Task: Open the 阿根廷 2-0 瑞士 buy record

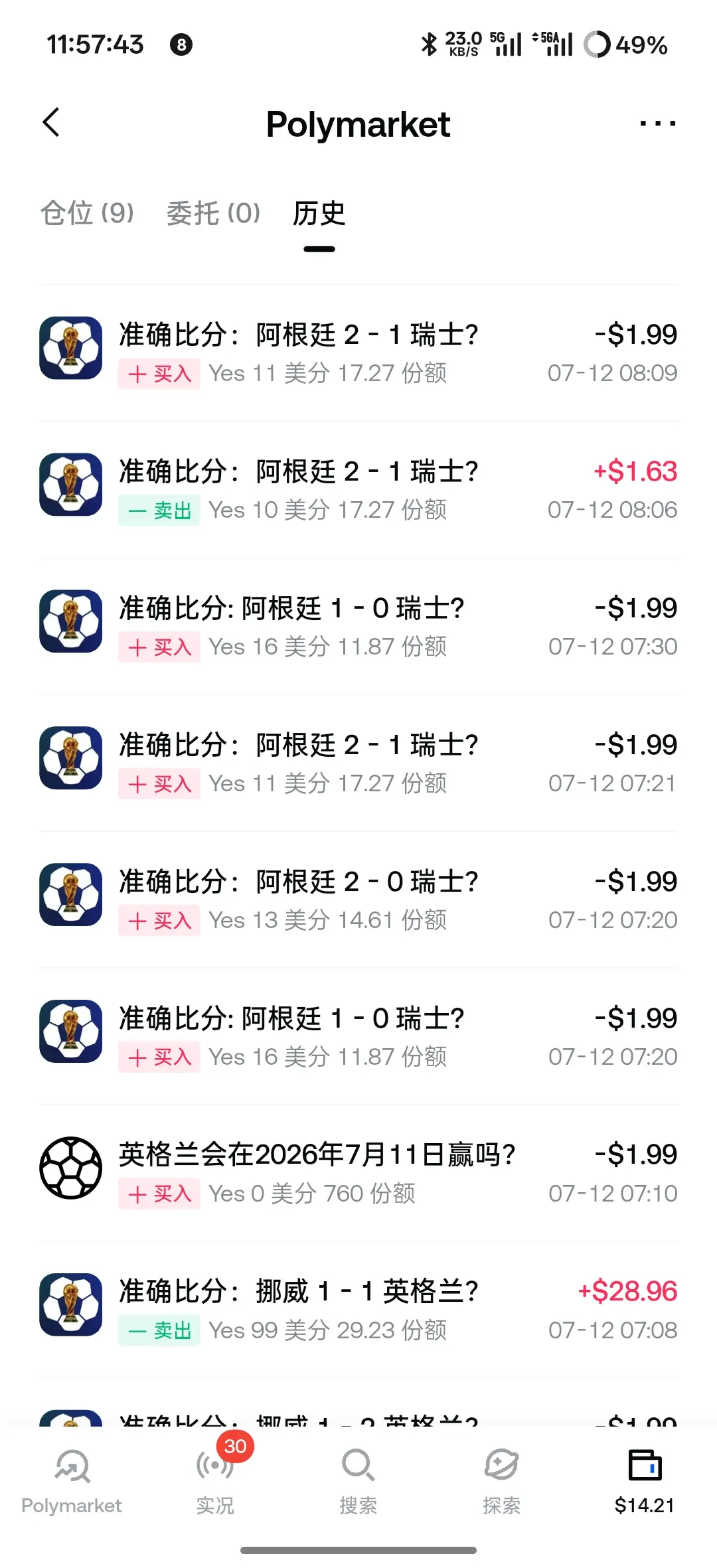Action: pyautogui.click(x=358, y=900)
